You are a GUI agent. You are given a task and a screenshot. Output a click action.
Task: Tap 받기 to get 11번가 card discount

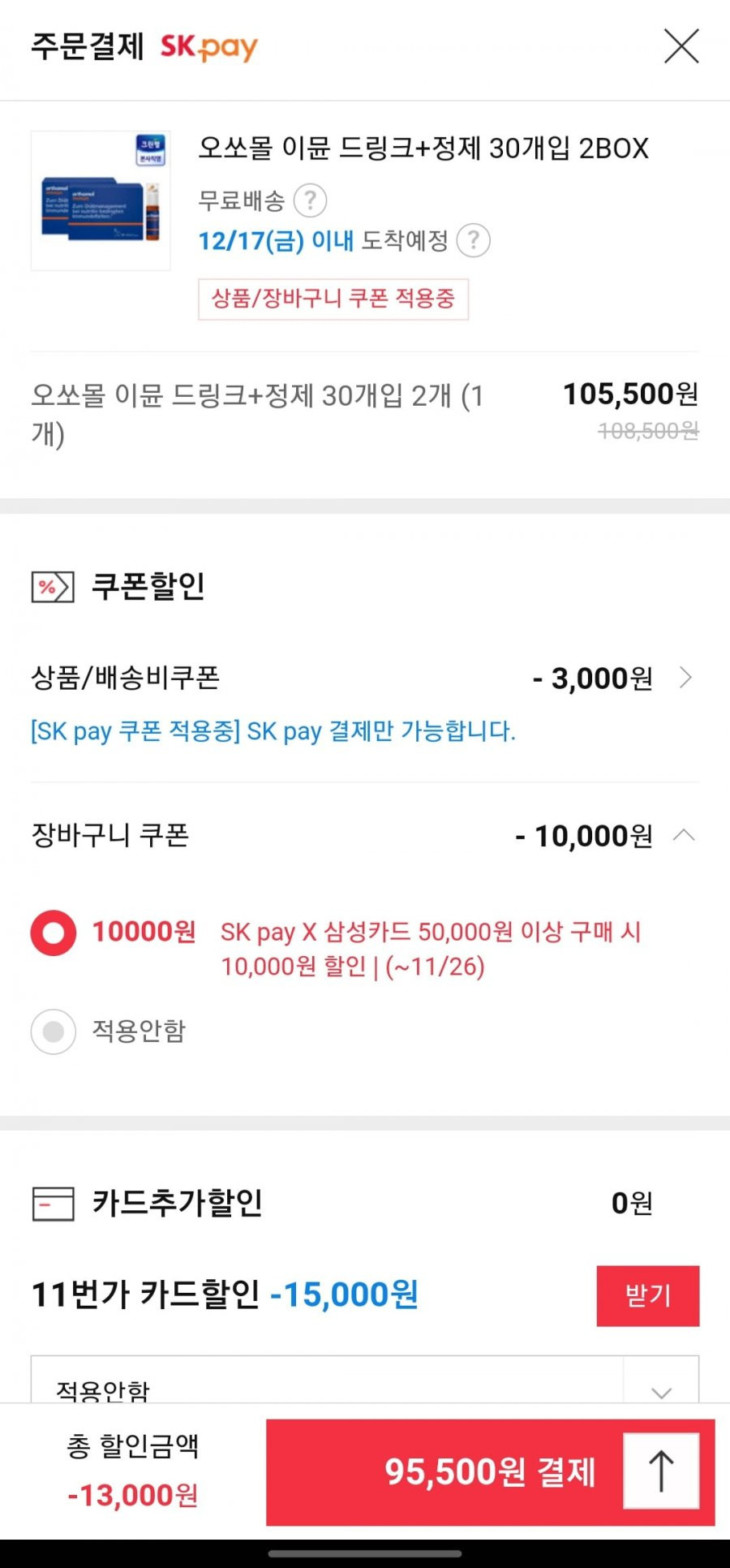click(647, 1295)
